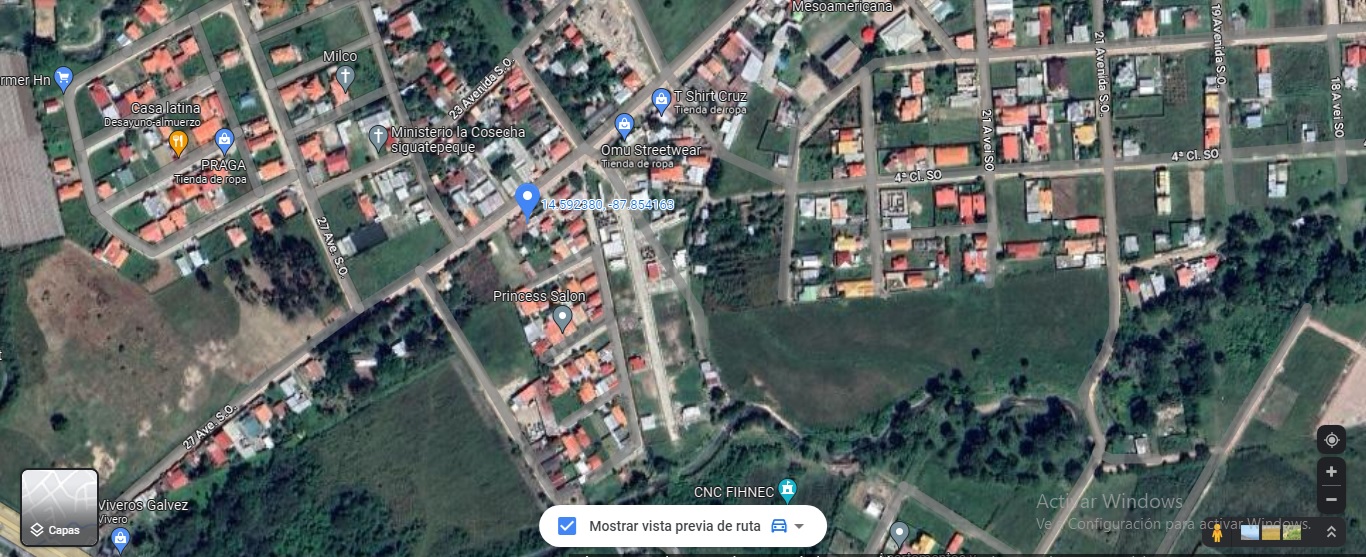
Task: Open the T Shirt Cruz store pin
Action: tap(660, 99)
